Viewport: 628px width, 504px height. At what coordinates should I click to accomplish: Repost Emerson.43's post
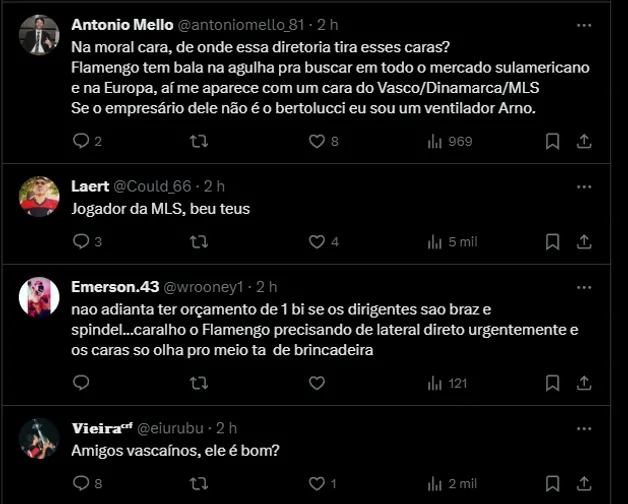[199, 383]
